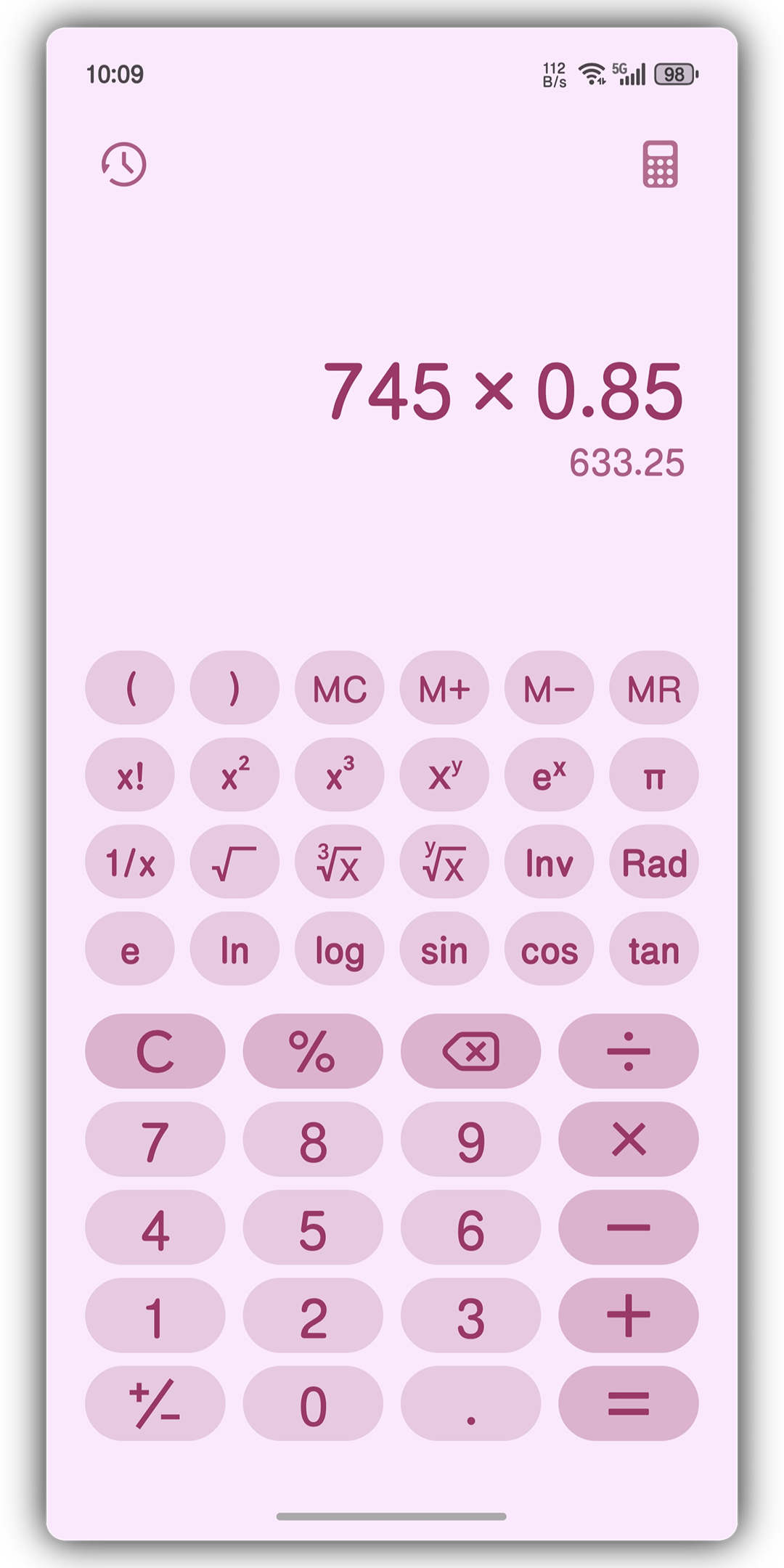Switch angle unit with Rad
Image resolution: width=784 pixels, height=1568 pixels.
(653, 862)
